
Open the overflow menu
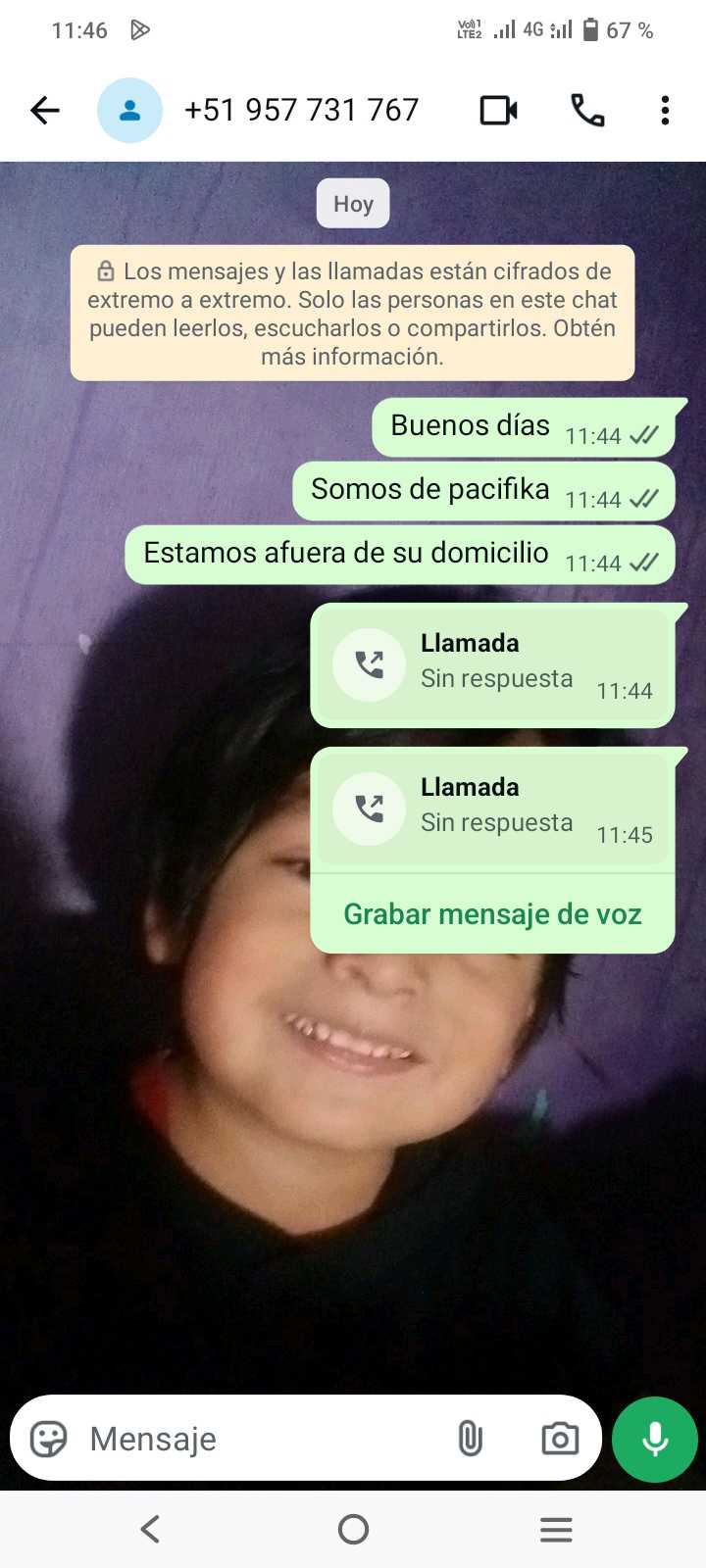pyautogui.click(x=665, y=111)
